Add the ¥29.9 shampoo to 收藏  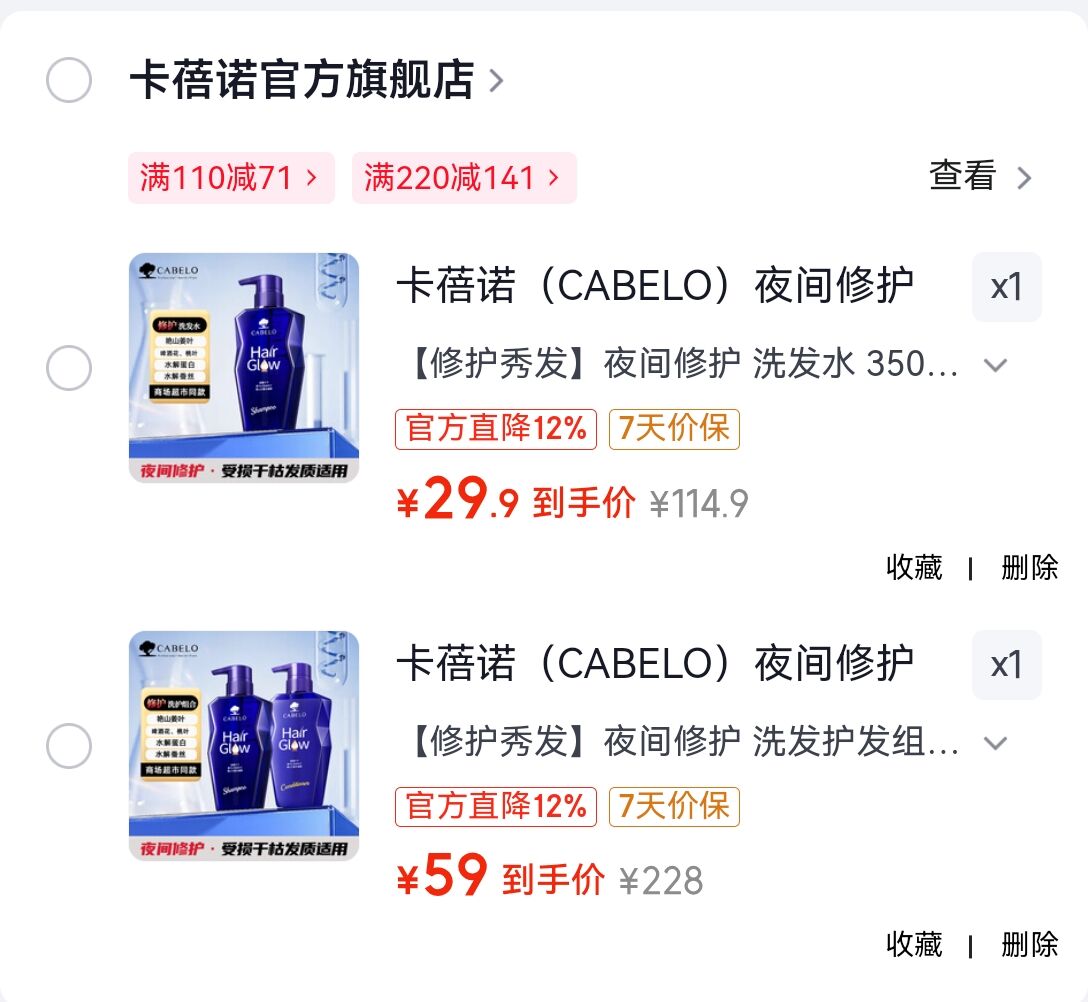(x=914, y=568)
